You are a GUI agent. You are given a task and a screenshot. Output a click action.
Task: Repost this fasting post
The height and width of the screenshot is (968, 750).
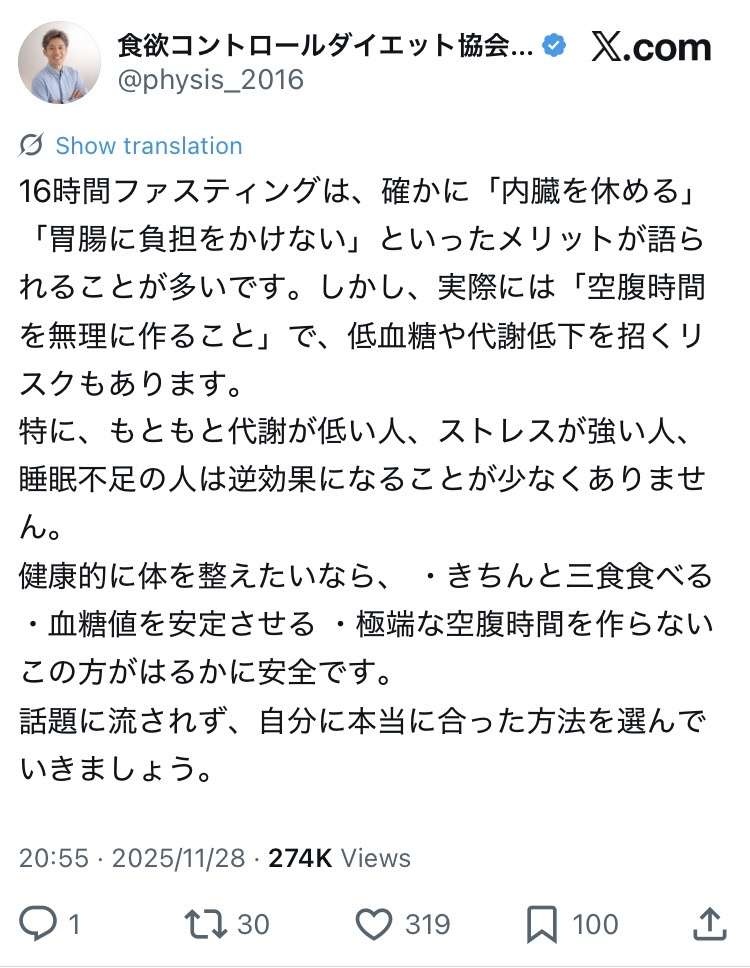(x=204, y=924)
